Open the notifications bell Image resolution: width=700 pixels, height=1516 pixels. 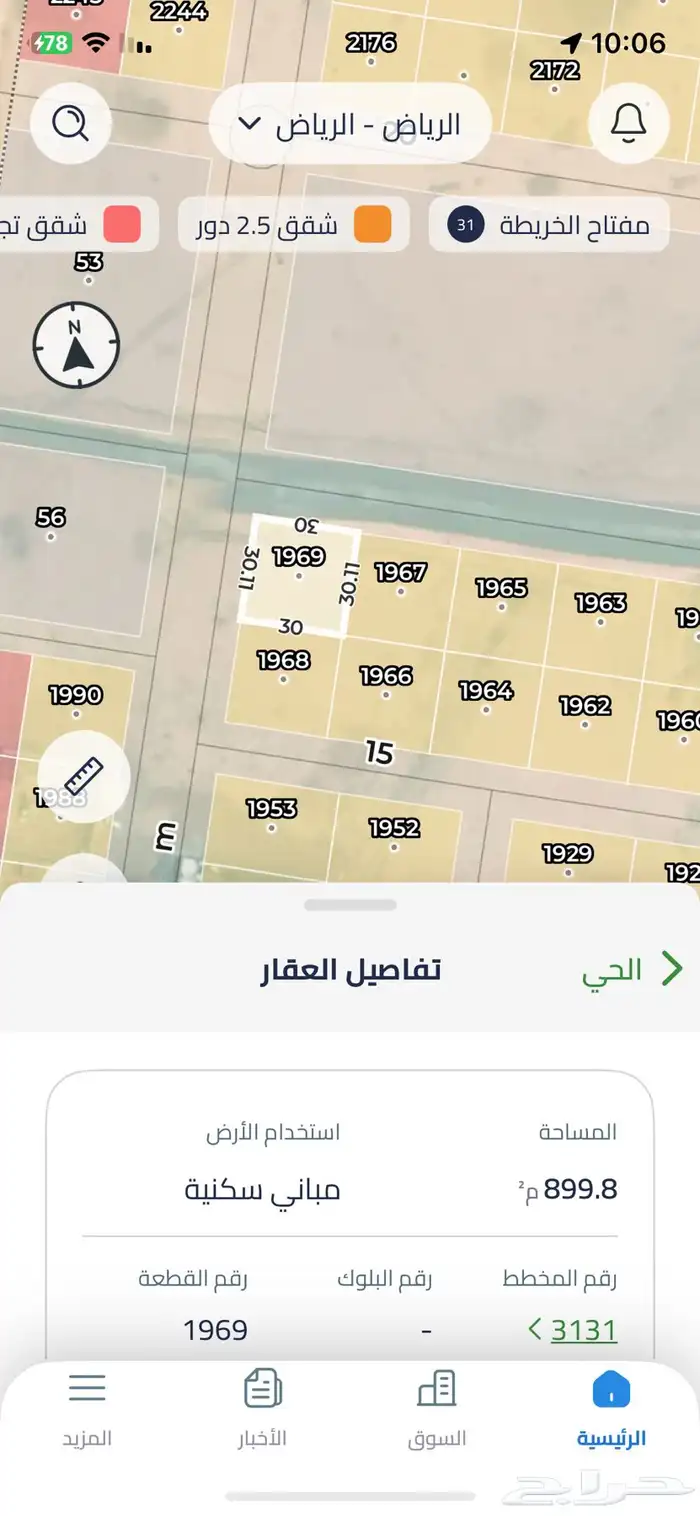[x=628, y=124]
